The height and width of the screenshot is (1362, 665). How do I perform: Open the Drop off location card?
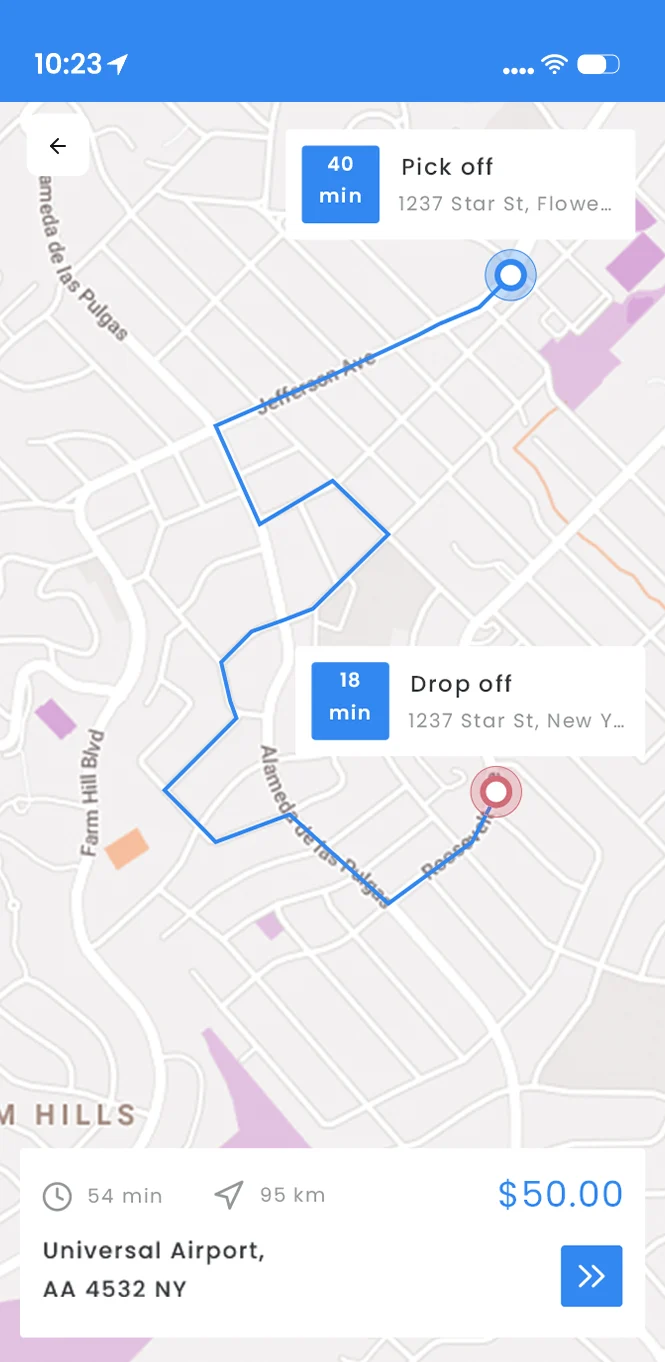tap(470, 701)
